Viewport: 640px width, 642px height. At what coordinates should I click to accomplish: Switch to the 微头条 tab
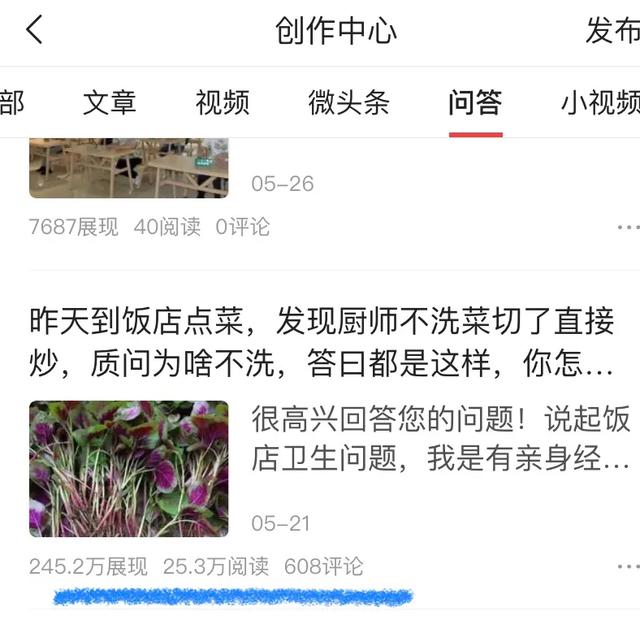[x=348, y=102]
